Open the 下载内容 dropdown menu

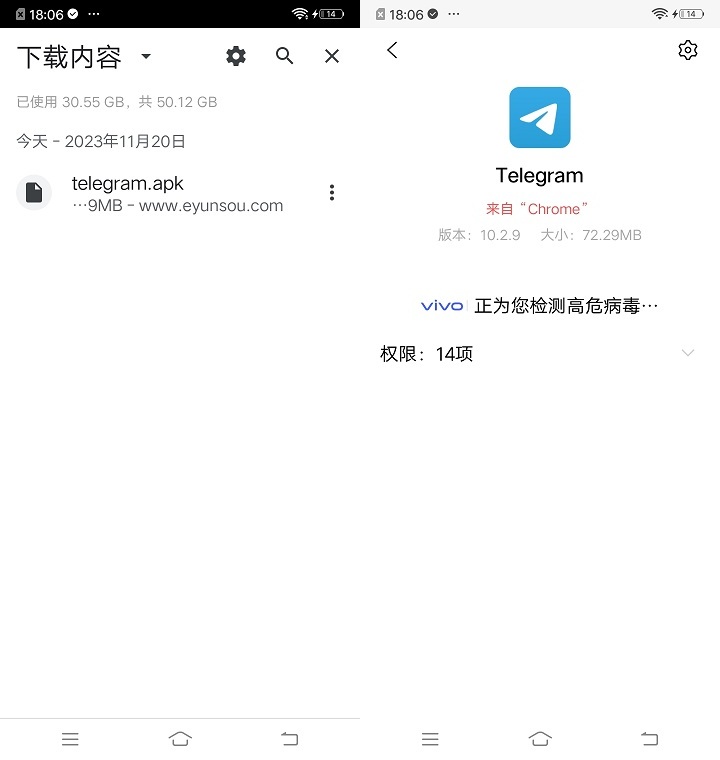tap(146, 57)
